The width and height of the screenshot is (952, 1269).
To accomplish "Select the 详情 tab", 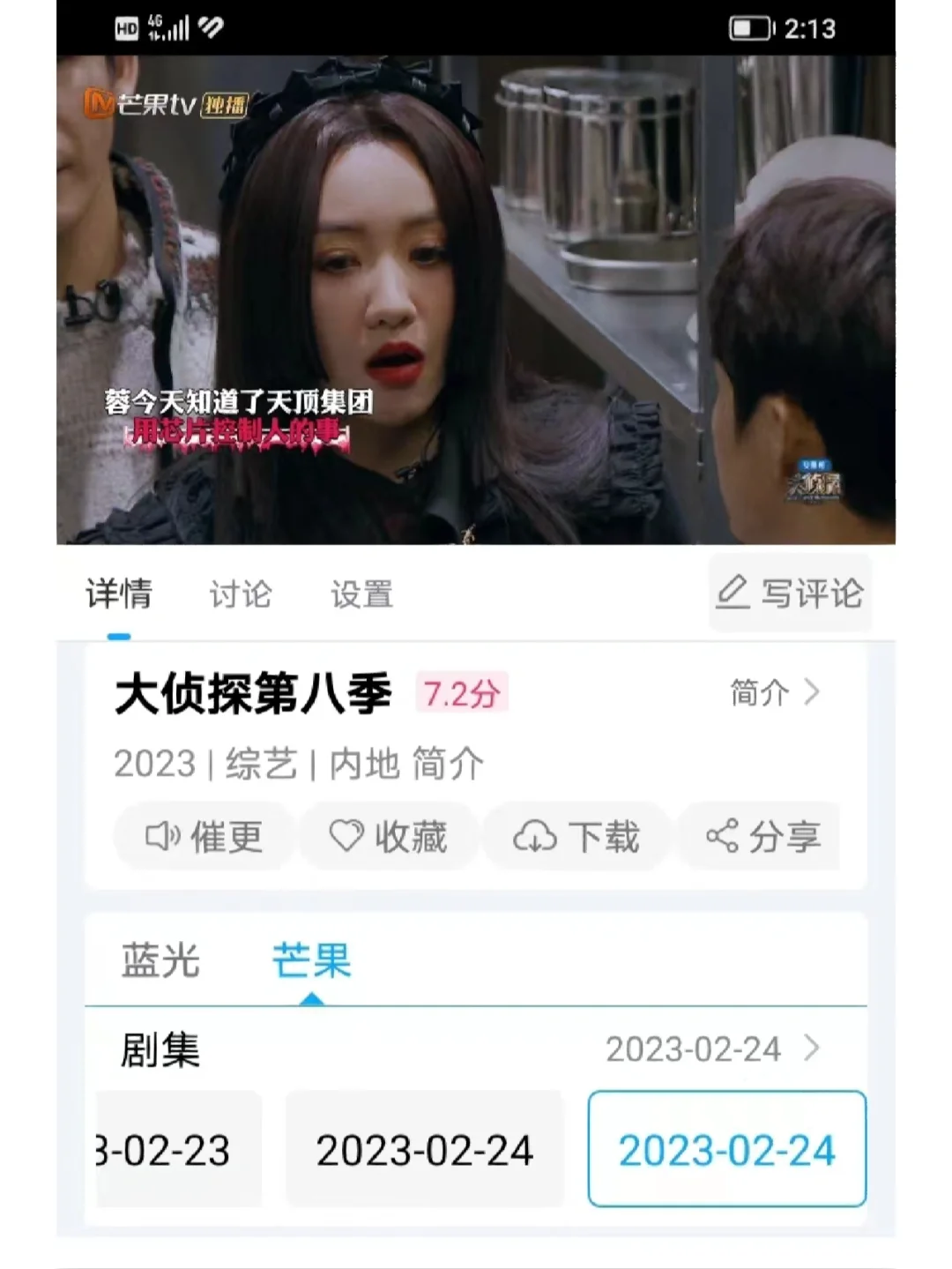I will pos(119,594).
